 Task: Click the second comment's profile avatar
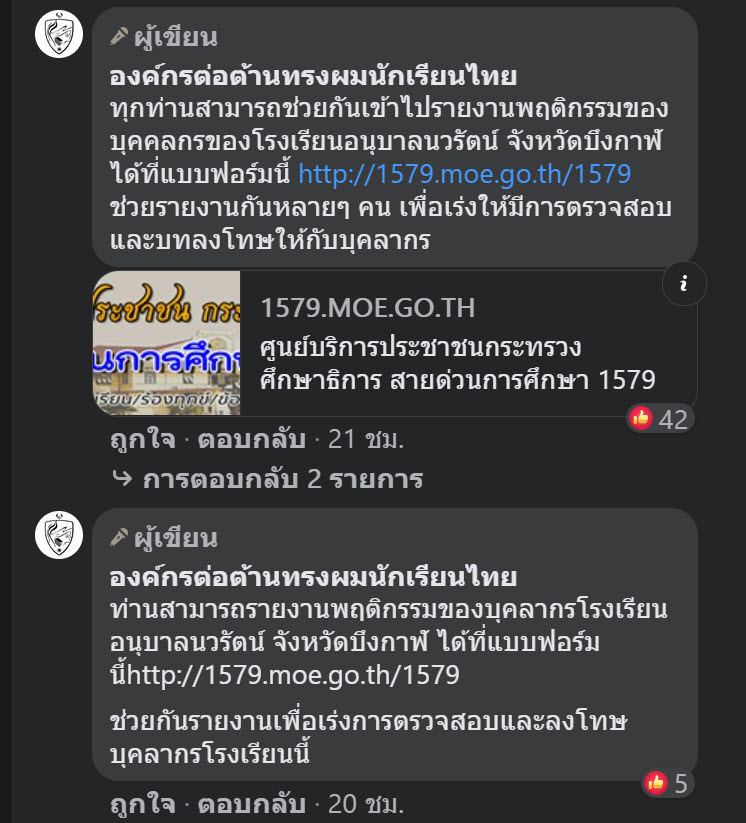[57, 532]
